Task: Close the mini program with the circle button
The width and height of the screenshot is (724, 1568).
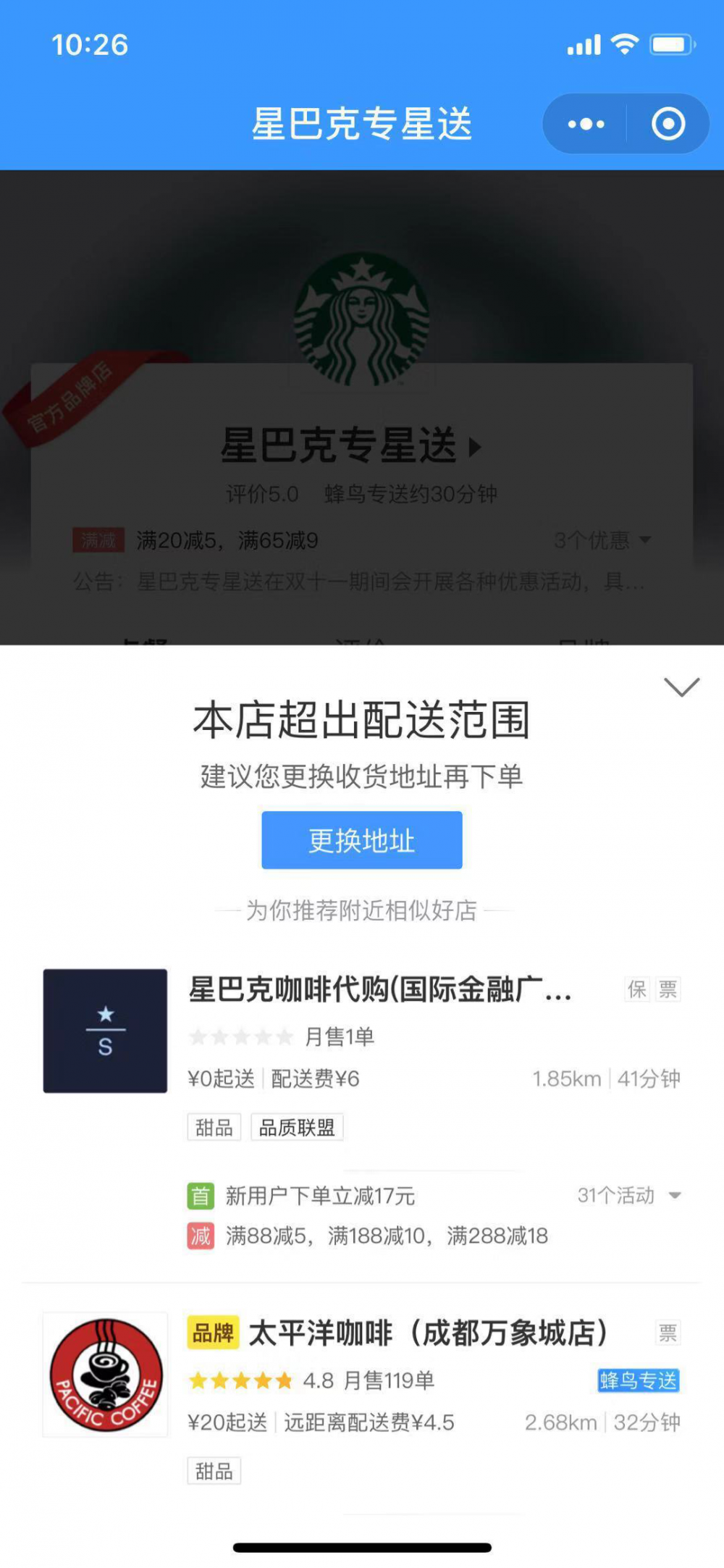Action: [x=668, y=124]
